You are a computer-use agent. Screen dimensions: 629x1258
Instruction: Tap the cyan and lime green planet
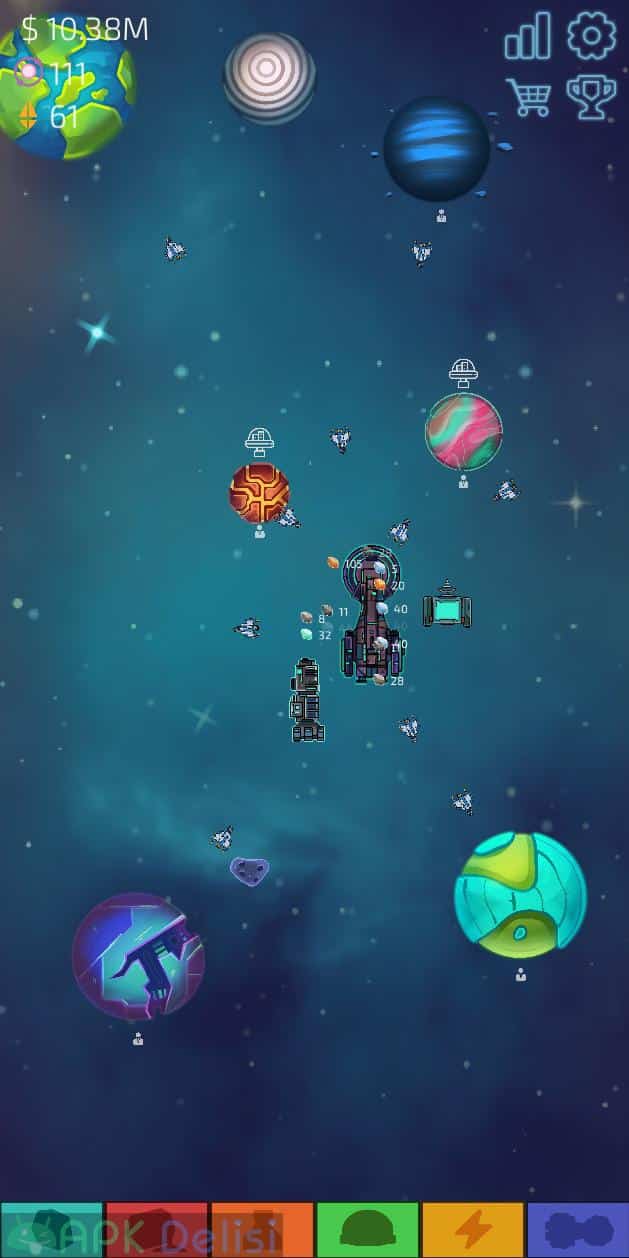520,895
